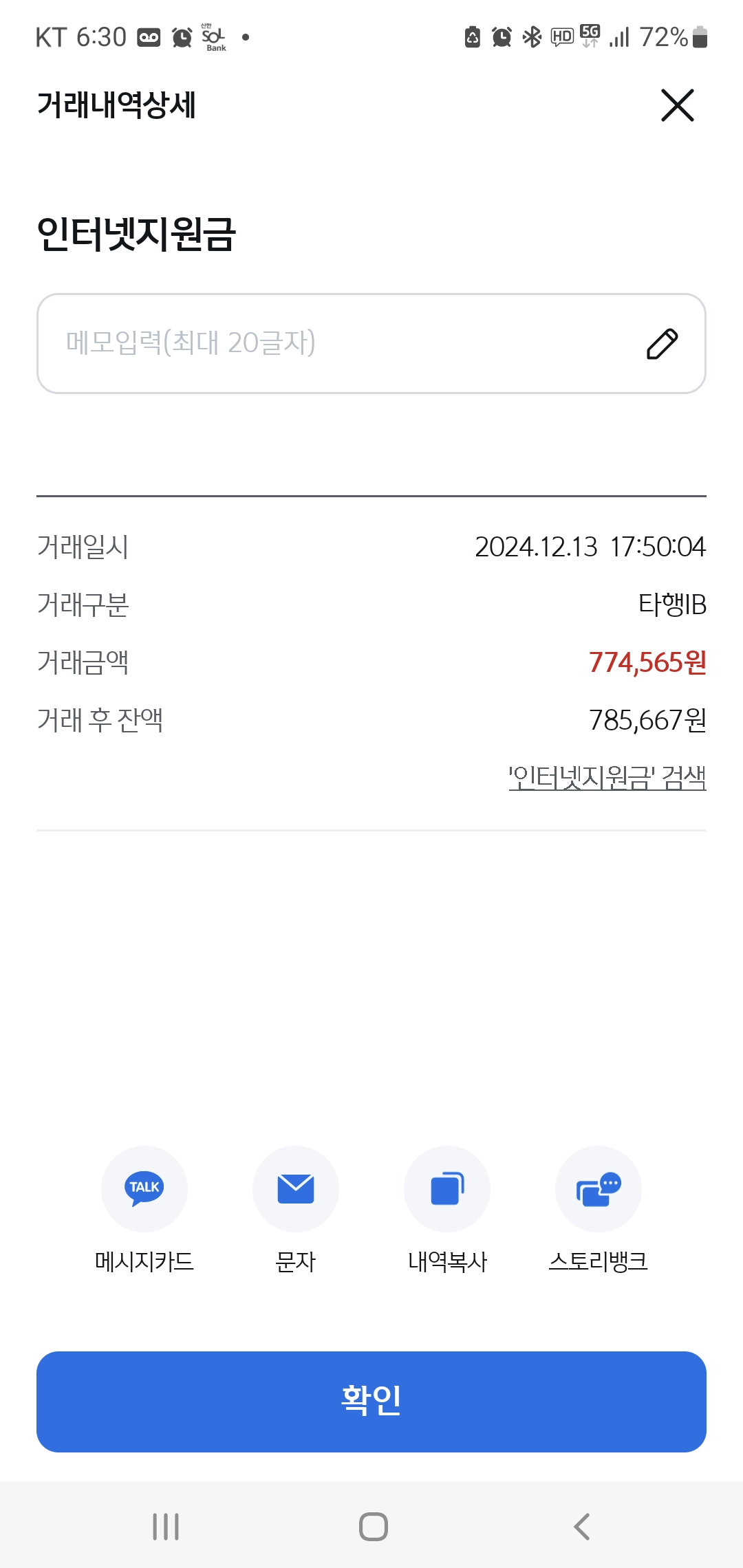Tap the memo input field
The width and height of the screenshot is (743, 1568).
coord(371,343)
